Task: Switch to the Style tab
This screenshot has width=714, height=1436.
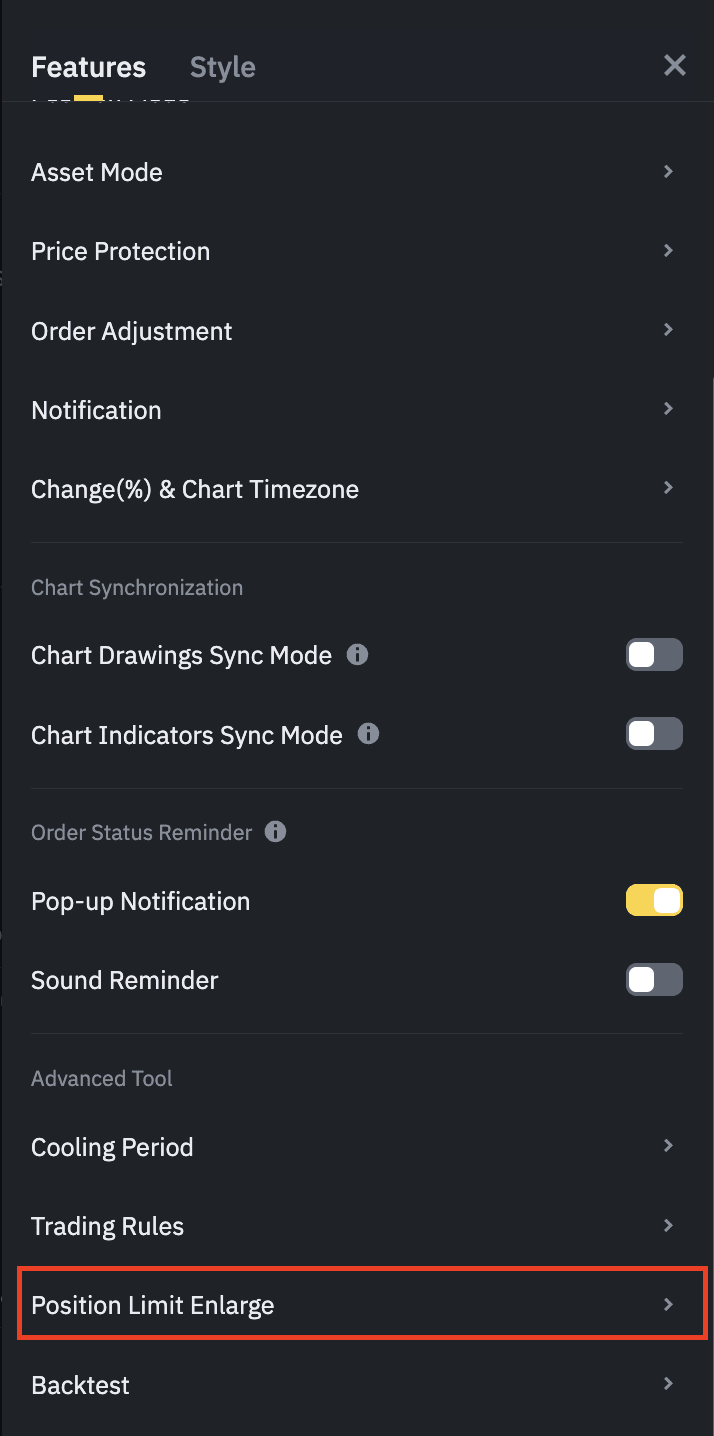Action: pyautogui.click(x=222, y=67)
